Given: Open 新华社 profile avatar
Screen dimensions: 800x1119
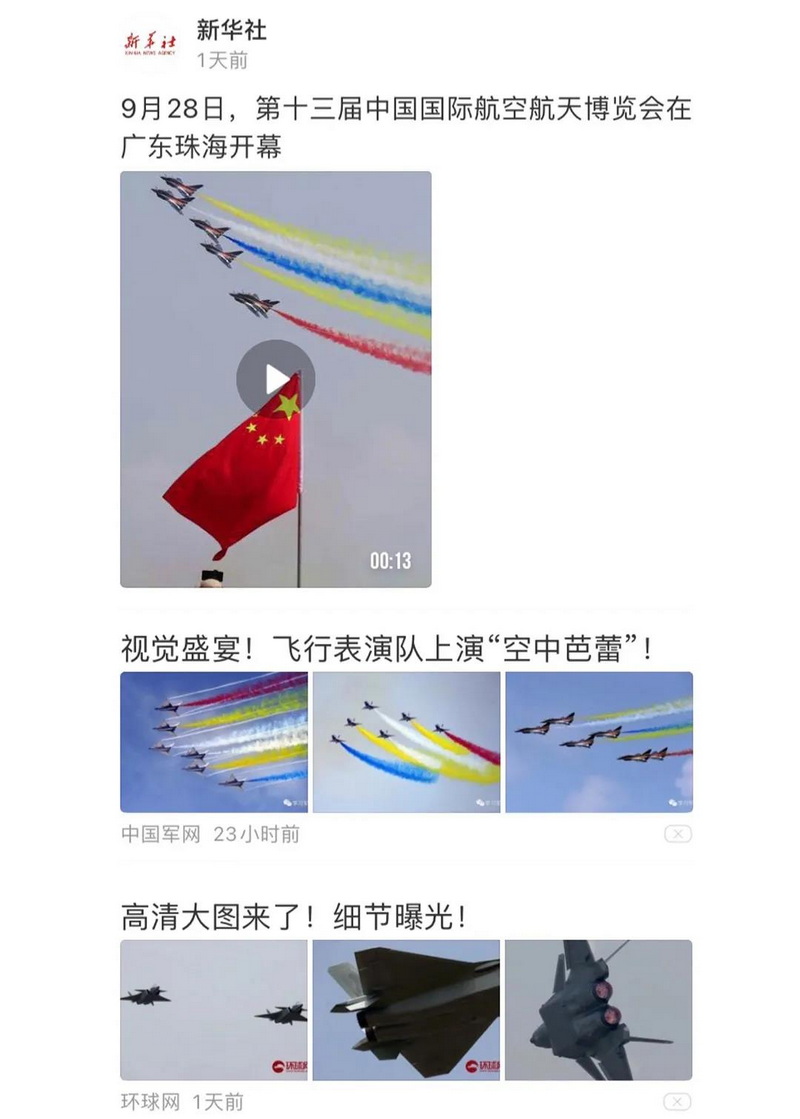Looking at the screenshot, I should point(150,43).
